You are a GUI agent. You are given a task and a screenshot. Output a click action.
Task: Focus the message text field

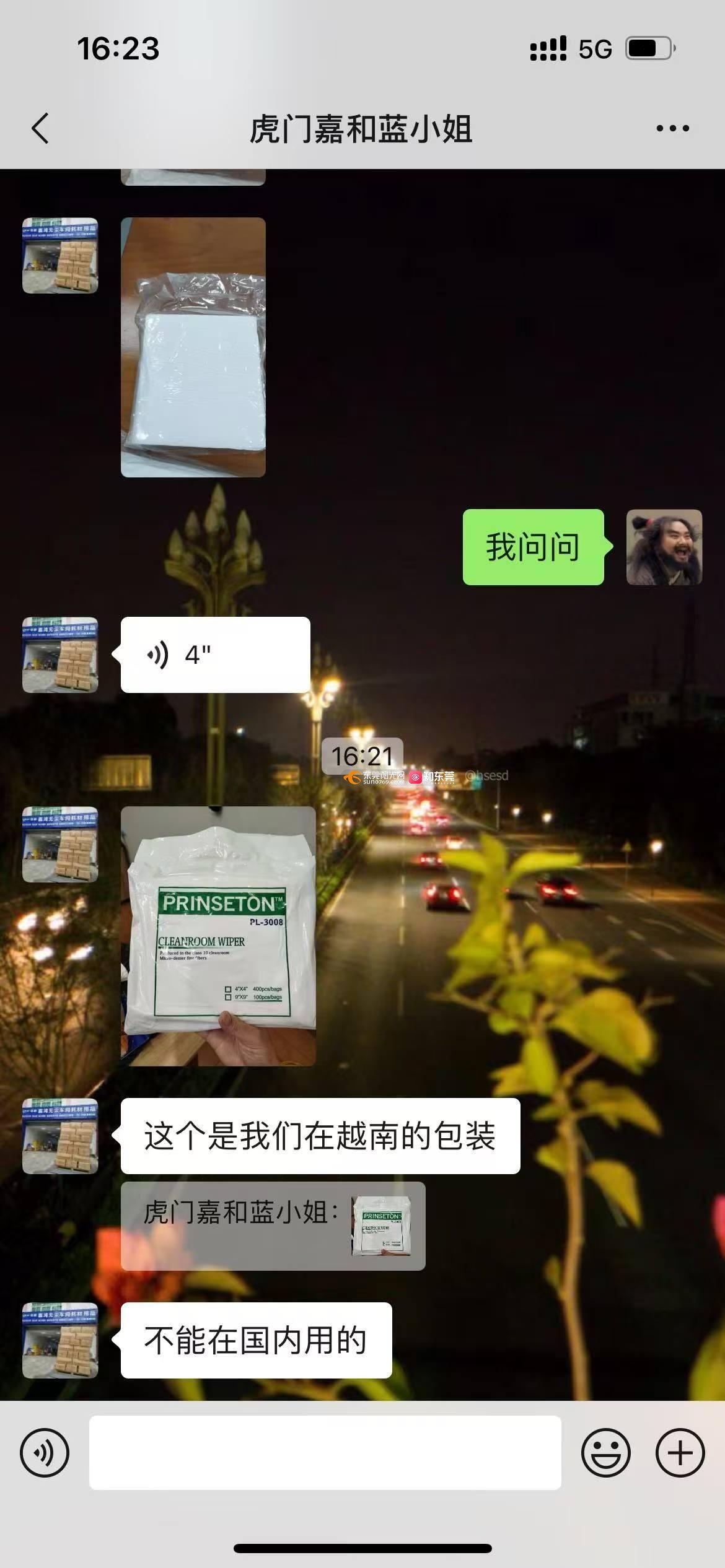click(x=325, y=1453)
